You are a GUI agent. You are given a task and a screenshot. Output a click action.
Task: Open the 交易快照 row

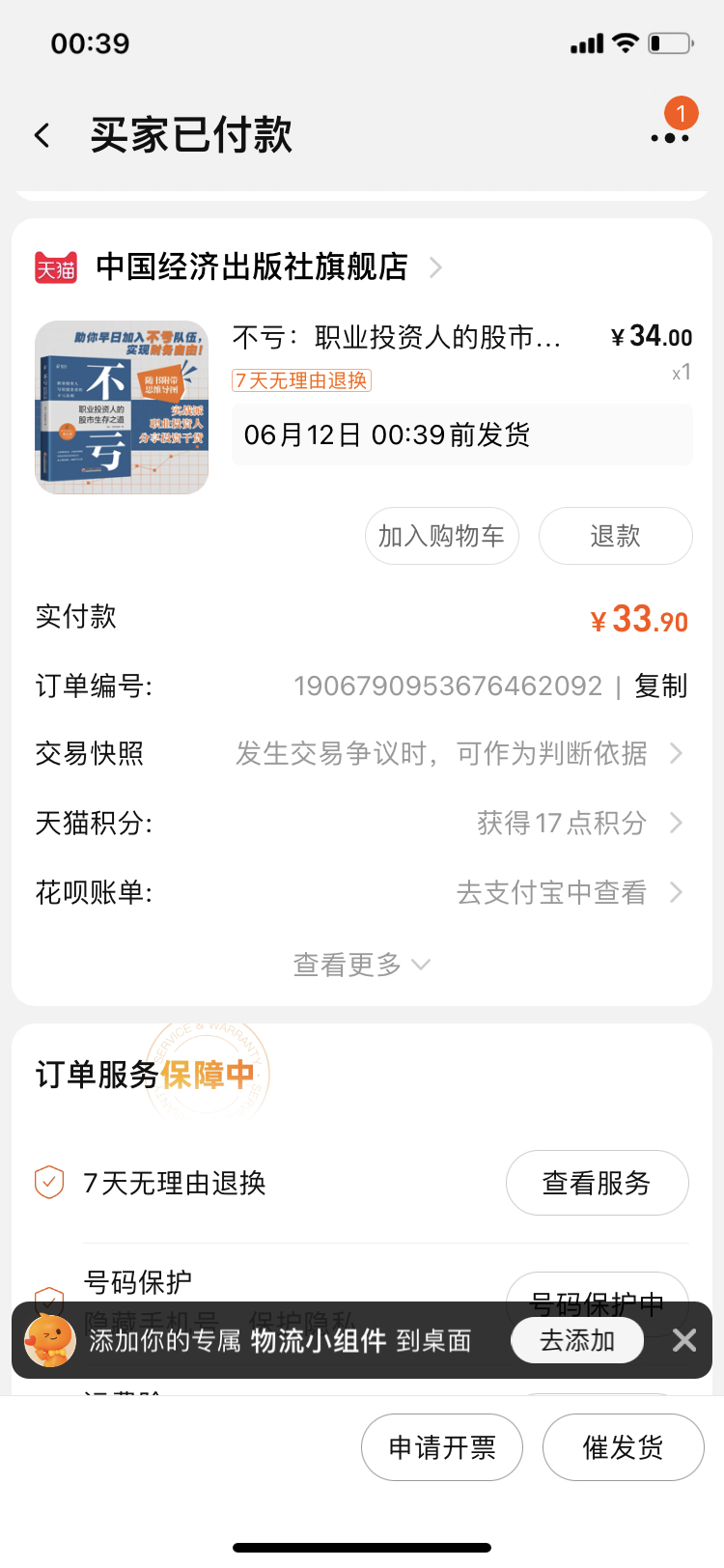[361, 754]
